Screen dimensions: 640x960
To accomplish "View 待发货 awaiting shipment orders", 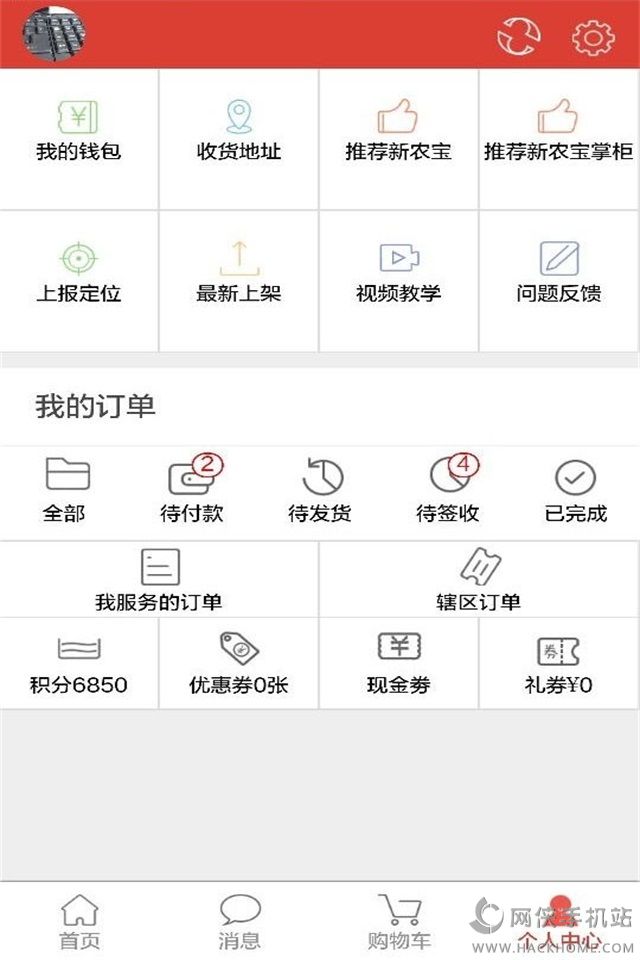I will [320, 491].
